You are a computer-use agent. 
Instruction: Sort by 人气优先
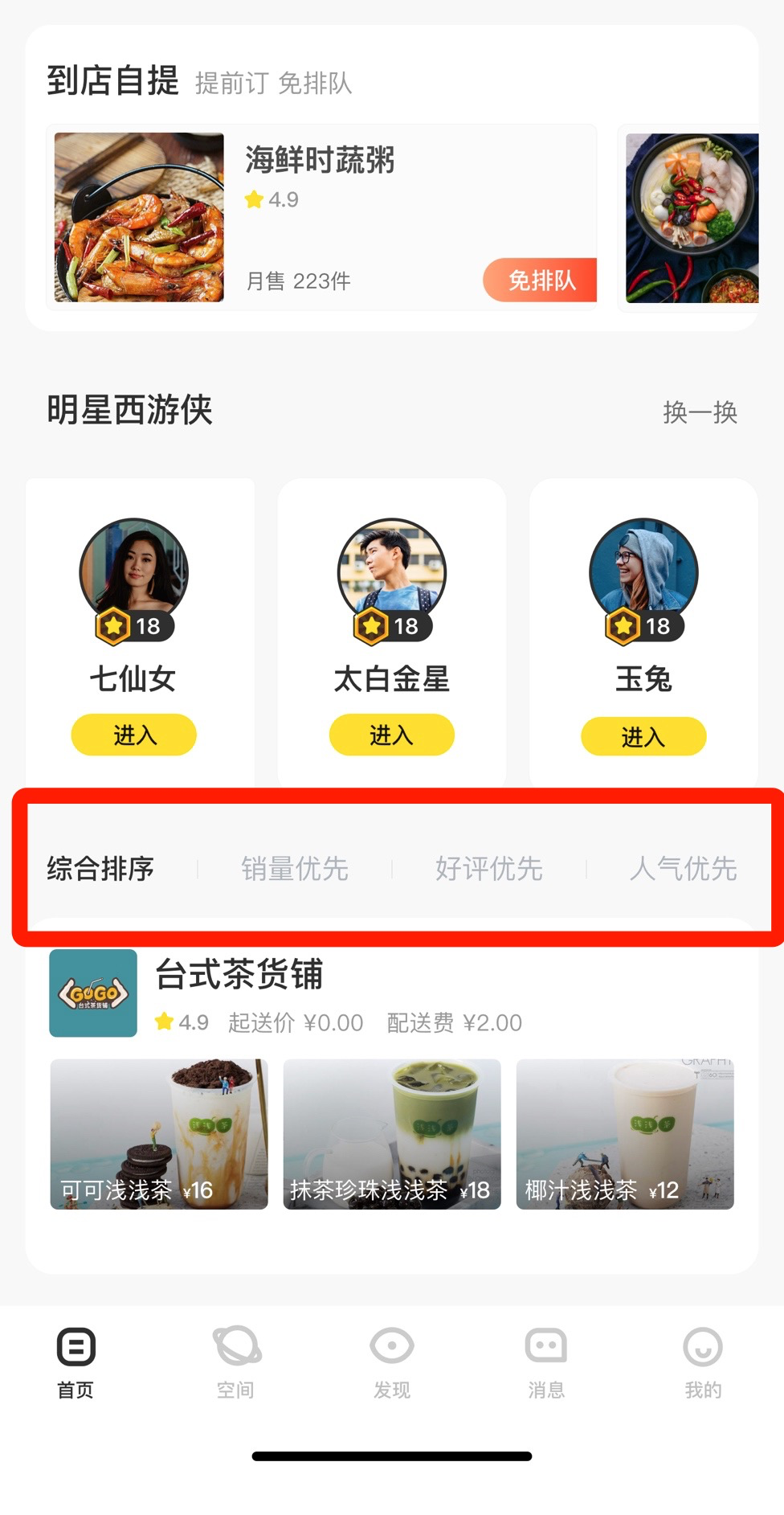683,869
